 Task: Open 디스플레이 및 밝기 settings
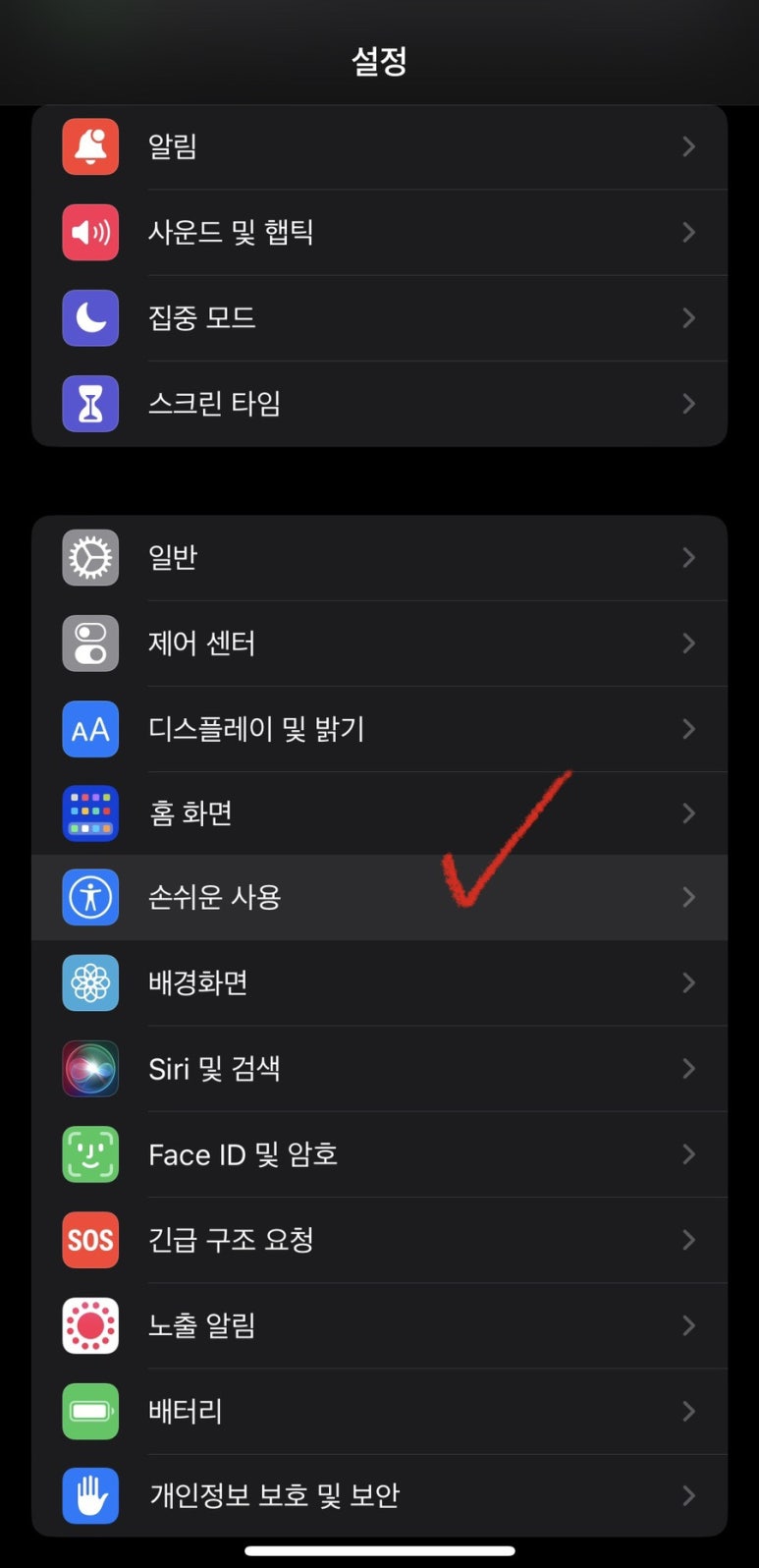coord(379,729)
